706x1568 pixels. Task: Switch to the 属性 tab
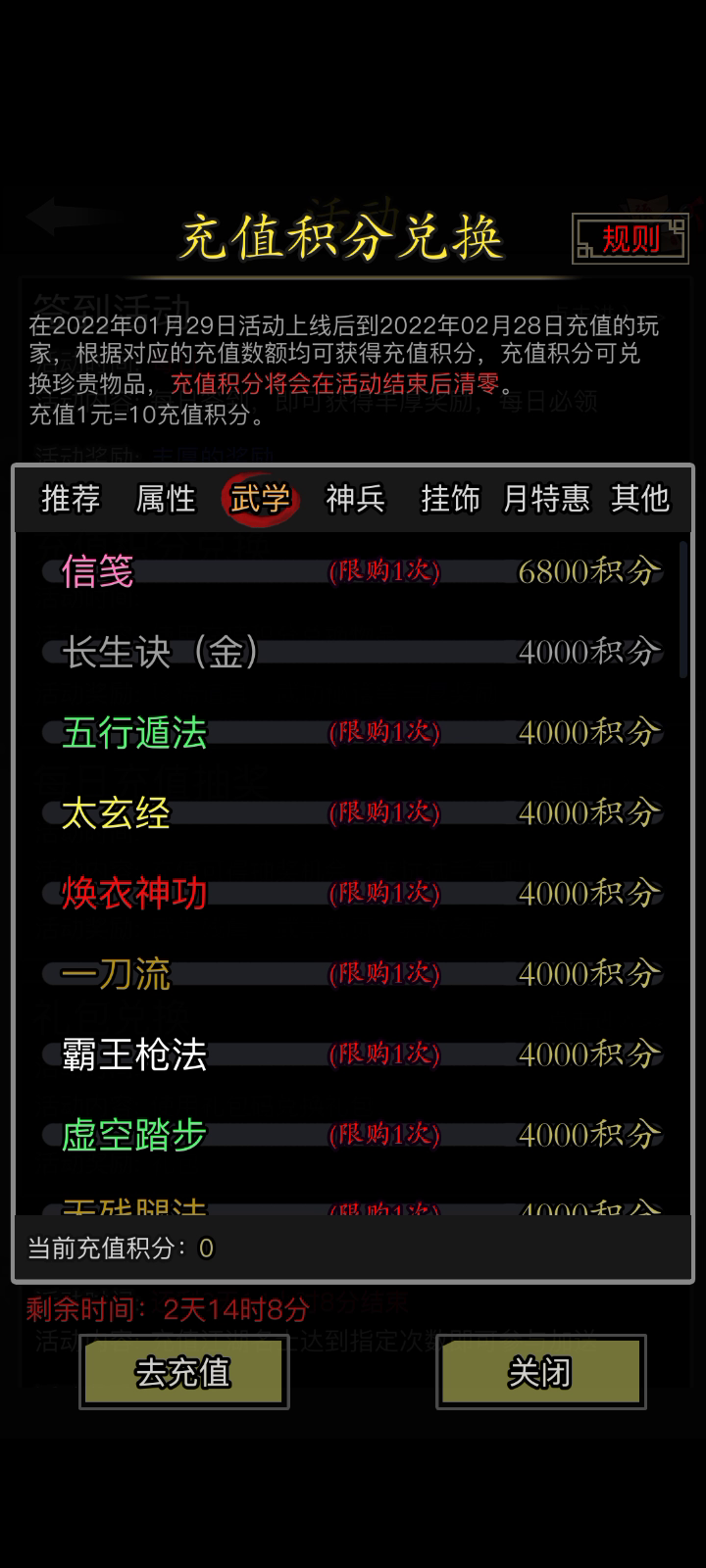166,499
